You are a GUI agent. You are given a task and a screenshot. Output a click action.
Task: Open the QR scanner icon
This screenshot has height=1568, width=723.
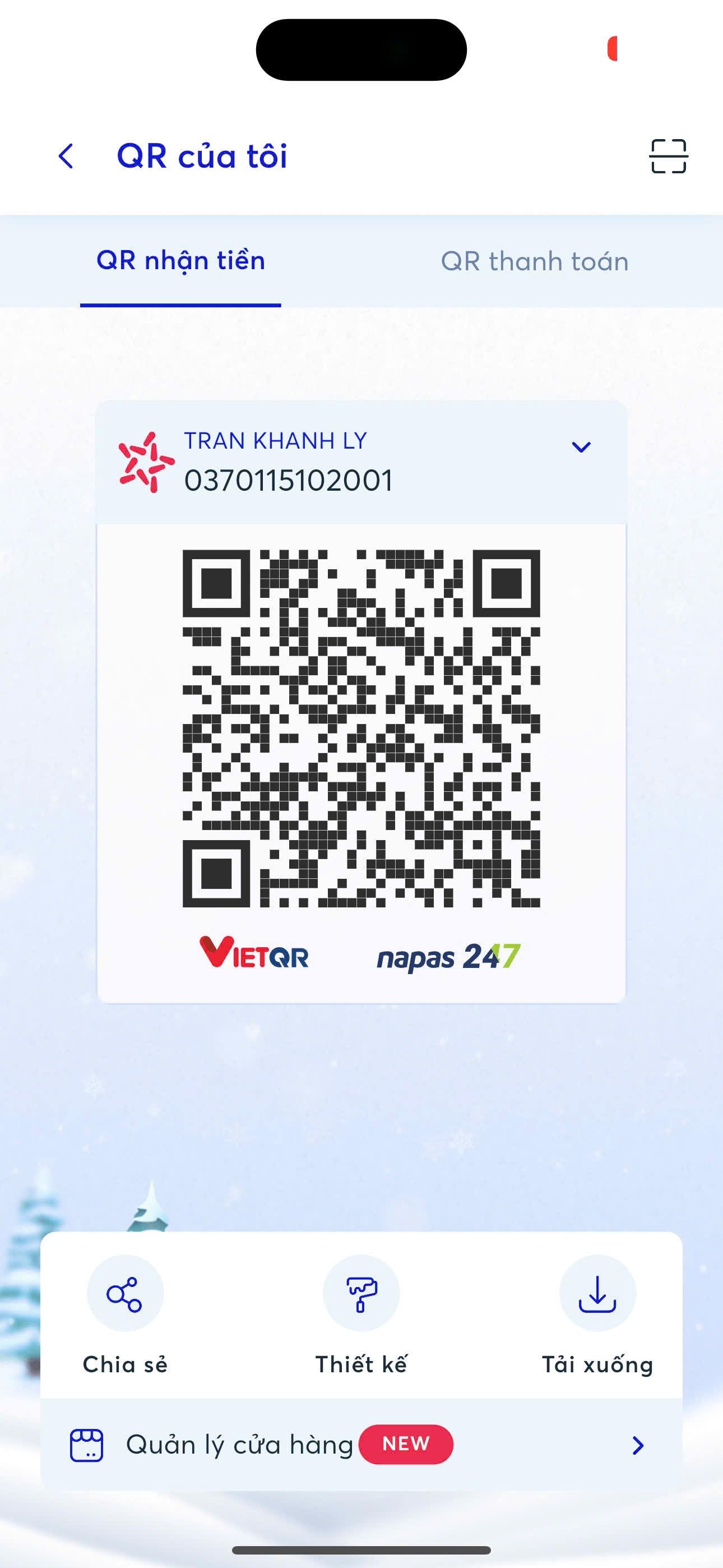tap(668, 156)
